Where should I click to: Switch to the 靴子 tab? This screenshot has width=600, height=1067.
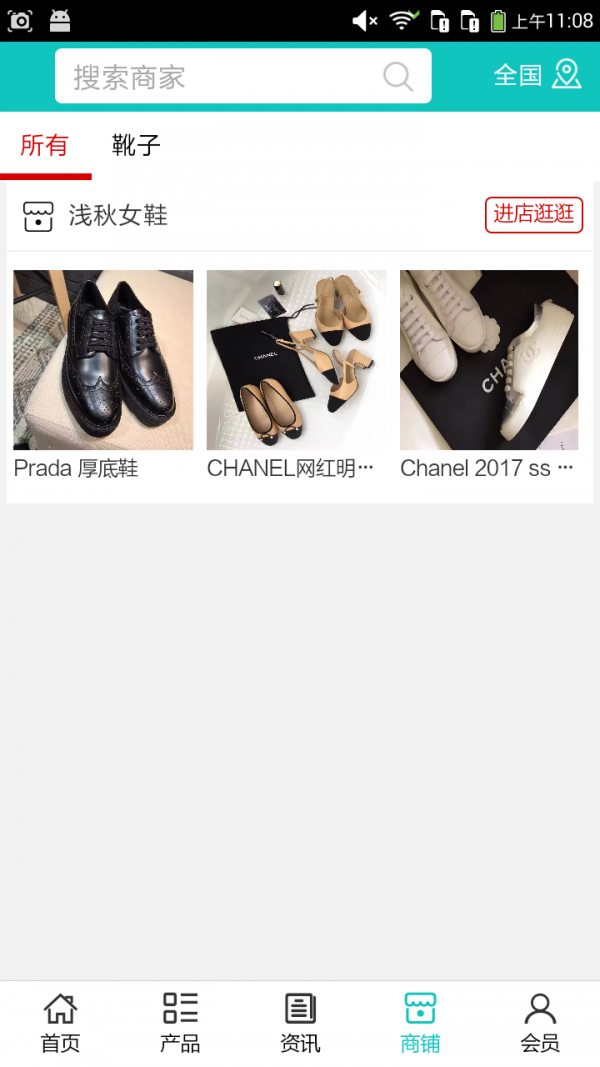pyautogui.click(x=136, y=146)
